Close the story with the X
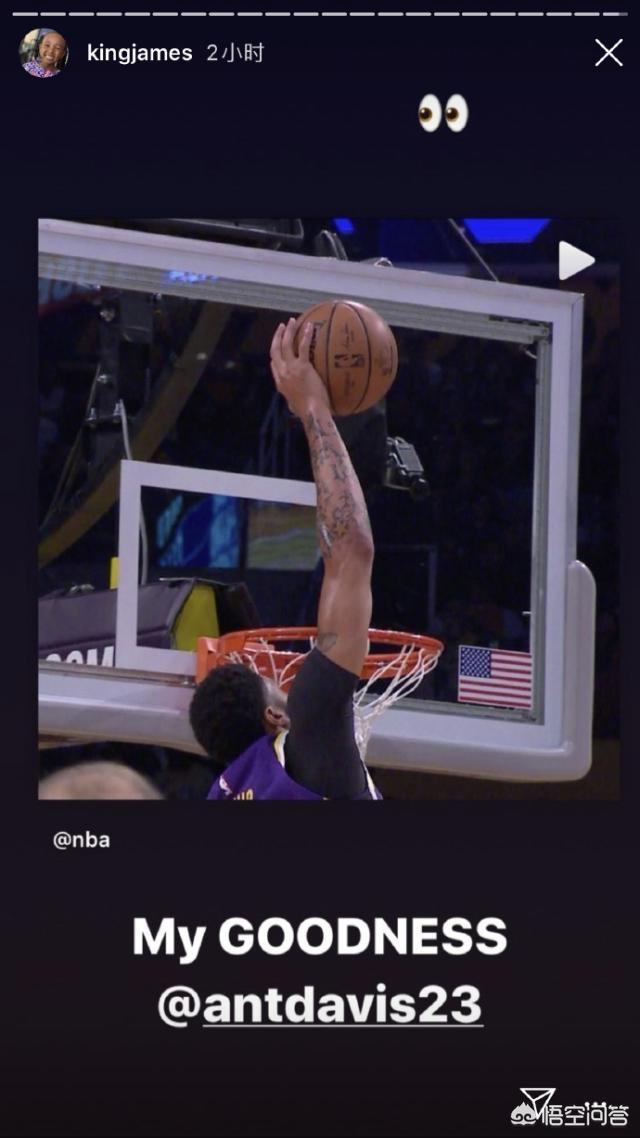 [609, 53]
